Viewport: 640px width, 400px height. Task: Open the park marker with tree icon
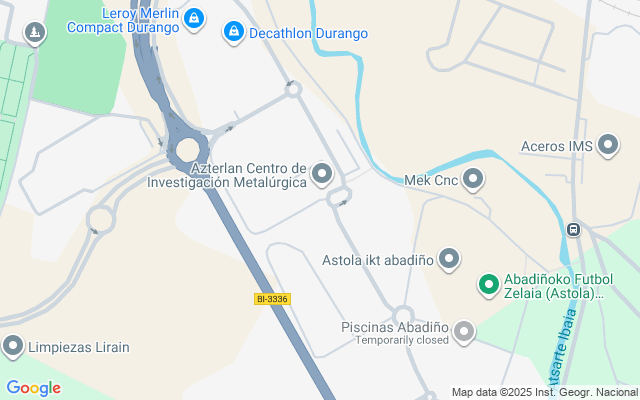tap(35, 33)
